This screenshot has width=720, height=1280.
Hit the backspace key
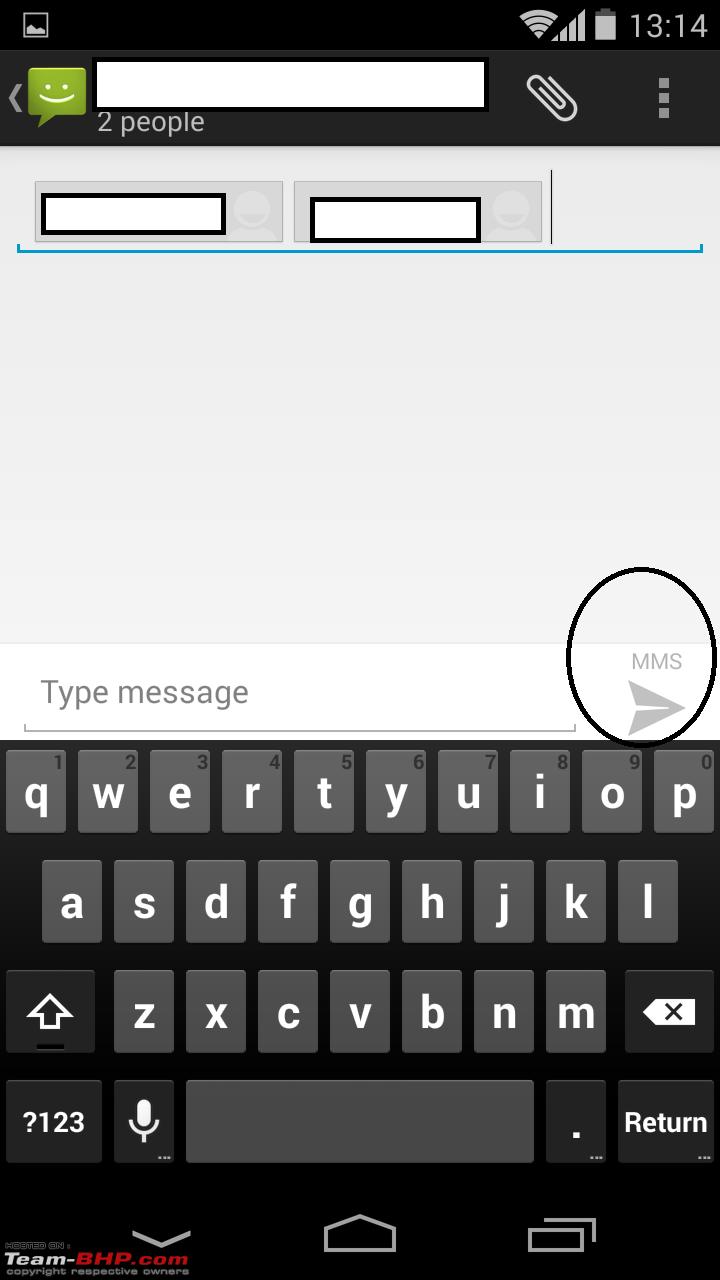(x=669, y=1012)
